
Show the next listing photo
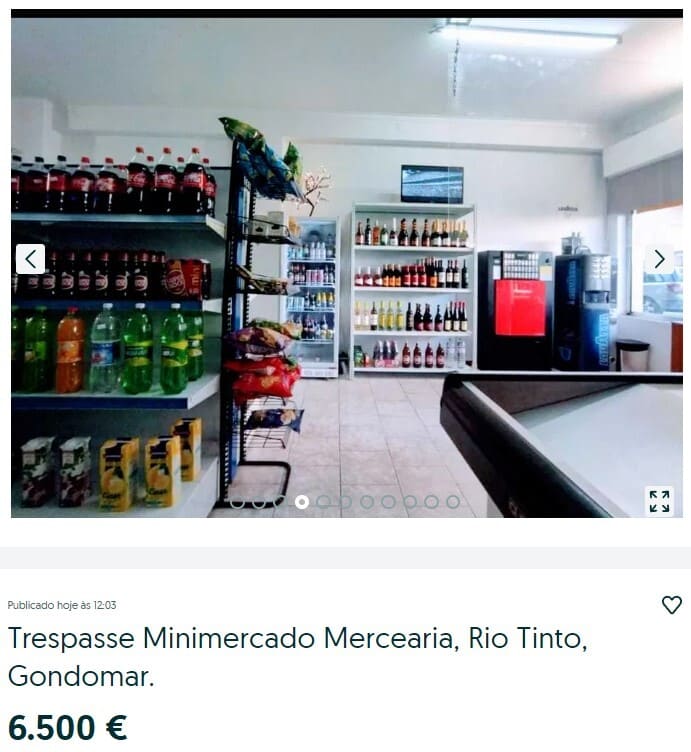point(659,259)
